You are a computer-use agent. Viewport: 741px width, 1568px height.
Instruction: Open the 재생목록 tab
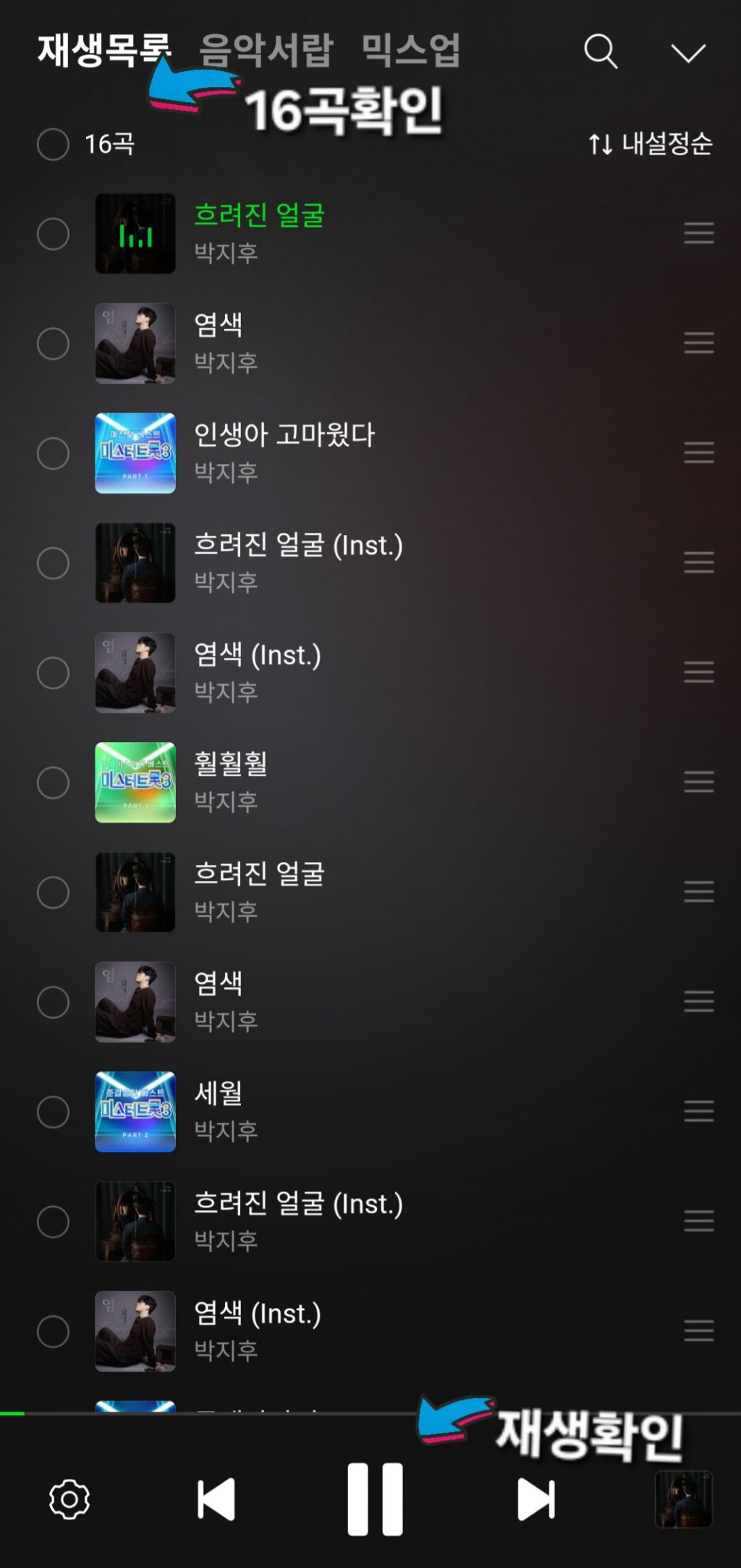pos(103,51)
